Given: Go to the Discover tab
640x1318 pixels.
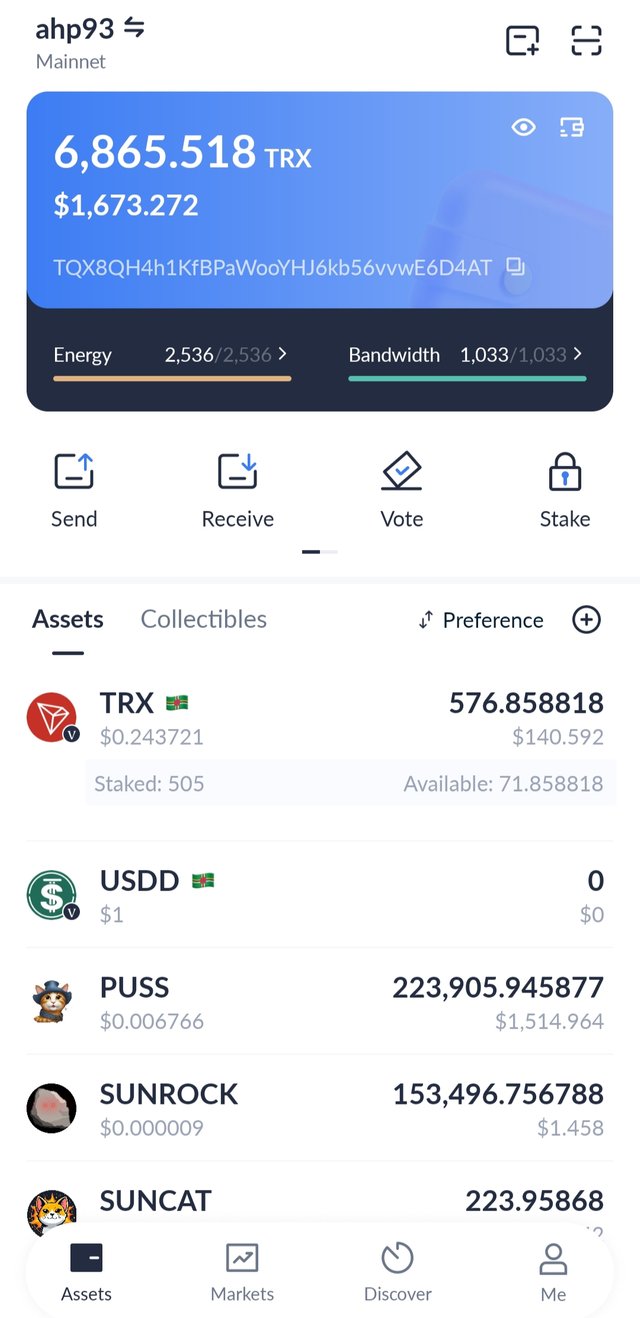Looking at the screenshot, I should [398, 1272].
